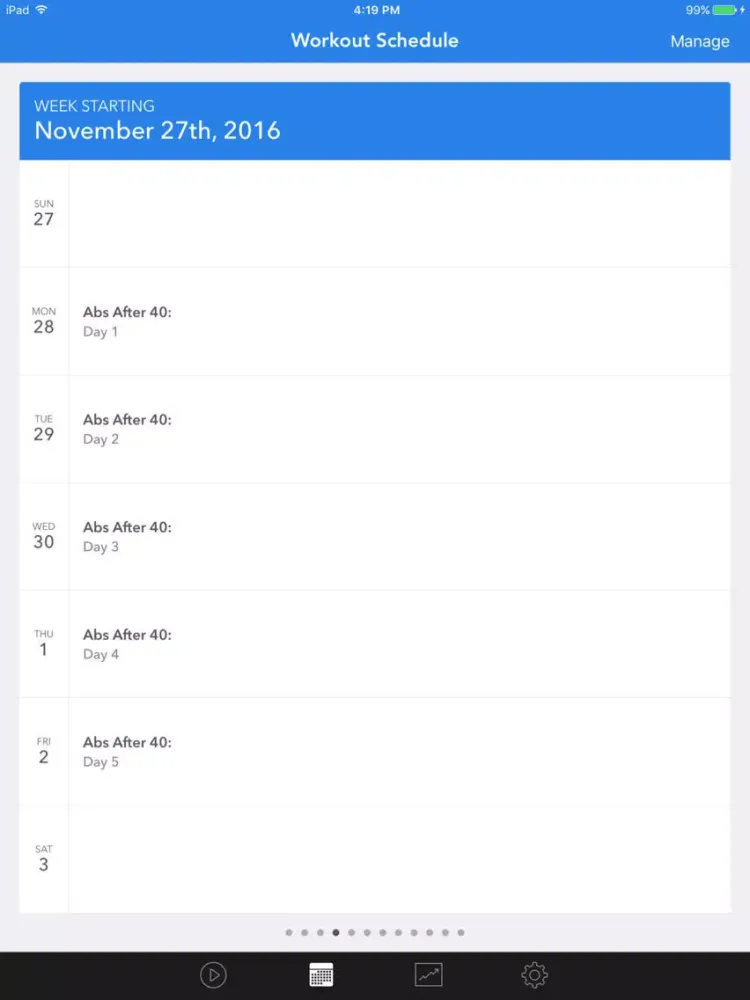750x1000 pixels.
Task: Tap the week page indicator dots
Action: click(x=375, y=932)
